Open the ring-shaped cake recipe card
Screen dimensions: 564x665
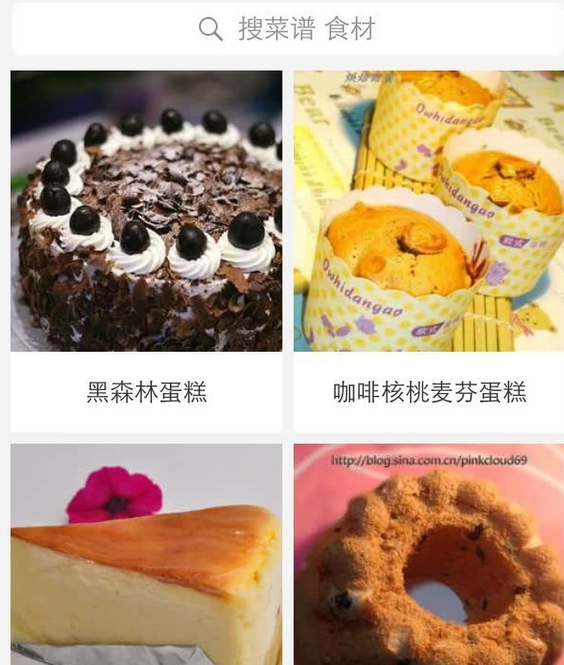coord(429,554)
